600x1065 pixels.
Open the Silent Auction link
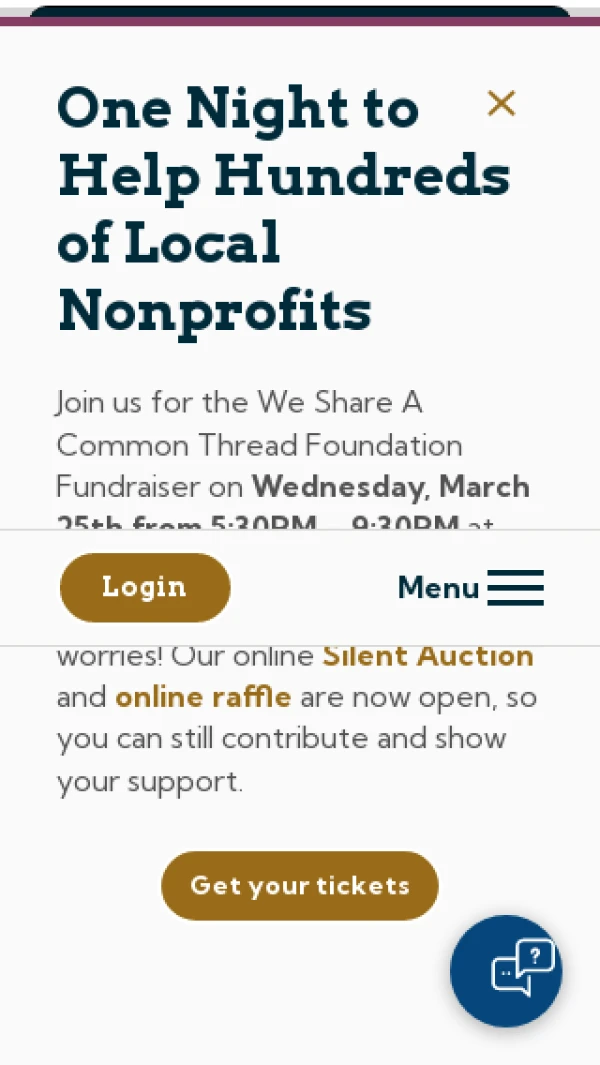tap(427, 658)
